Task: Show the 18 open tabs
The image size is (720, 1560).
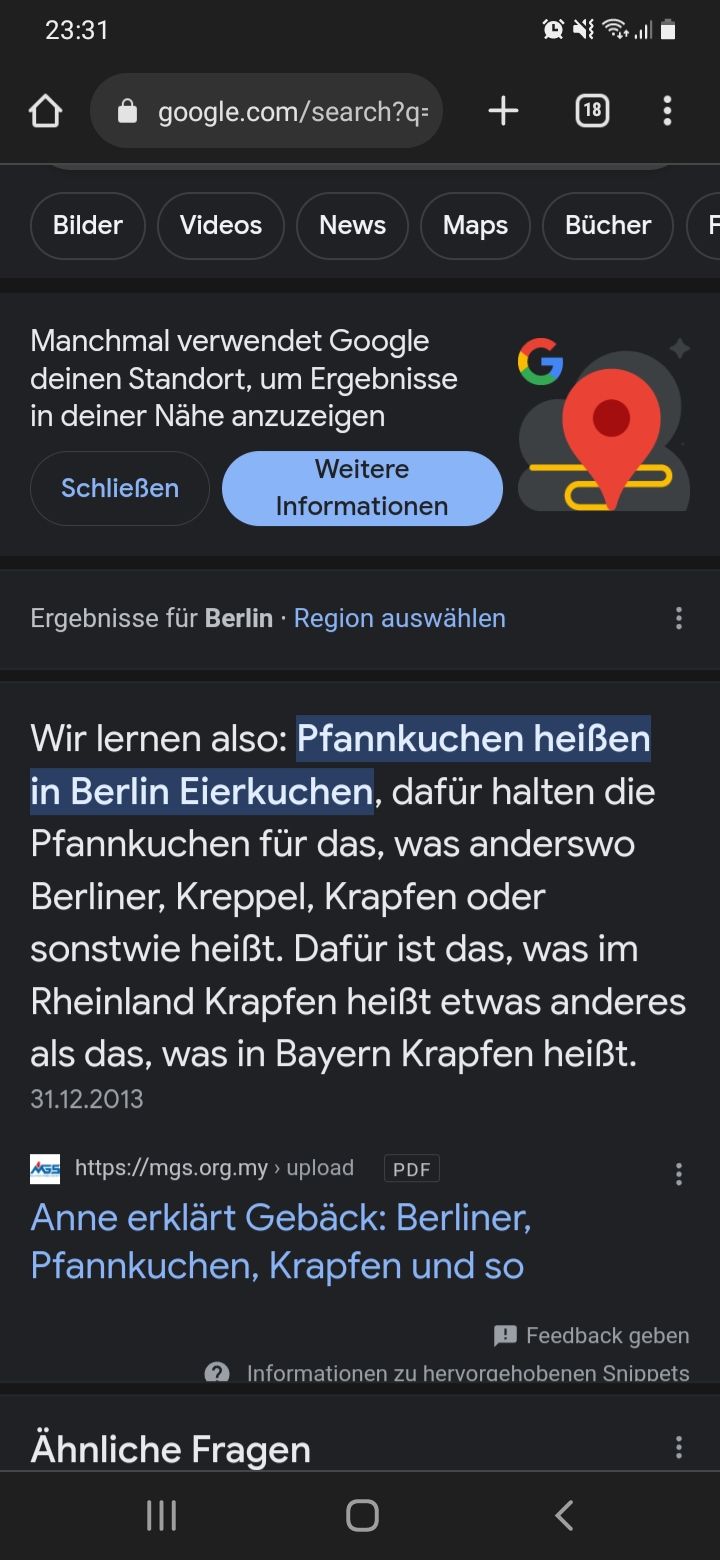Action: (592, 111)
